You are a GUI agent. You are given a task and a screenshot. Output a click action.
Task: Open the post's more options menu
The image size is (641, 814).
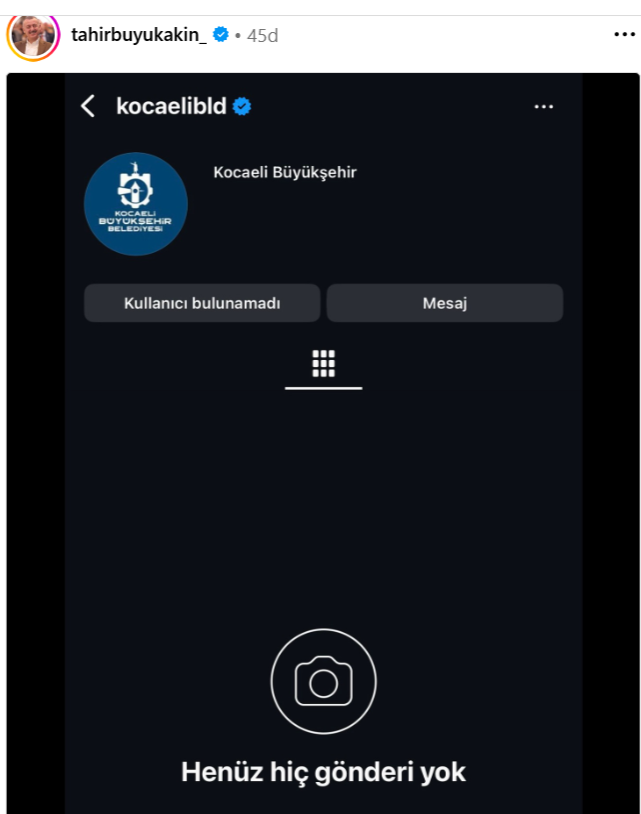tap(623, 35)
